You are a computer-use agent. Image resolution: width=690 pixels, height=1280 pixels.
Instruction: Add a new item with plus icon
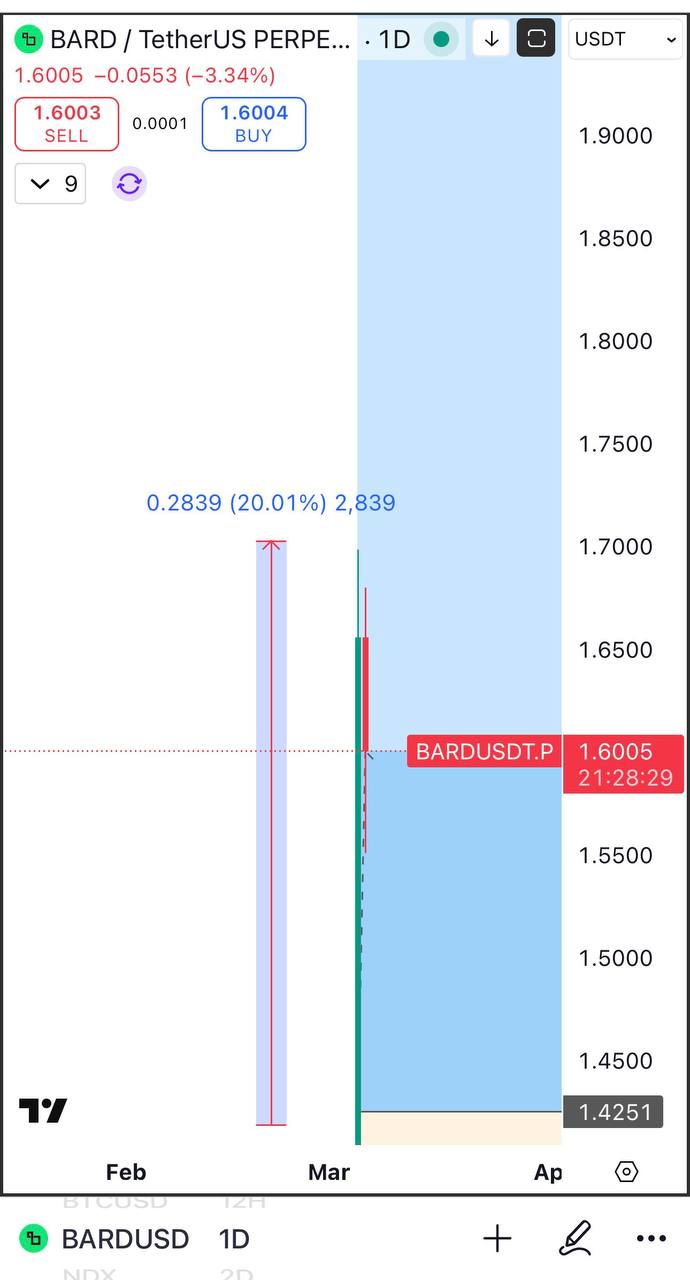pos(497,1239)
